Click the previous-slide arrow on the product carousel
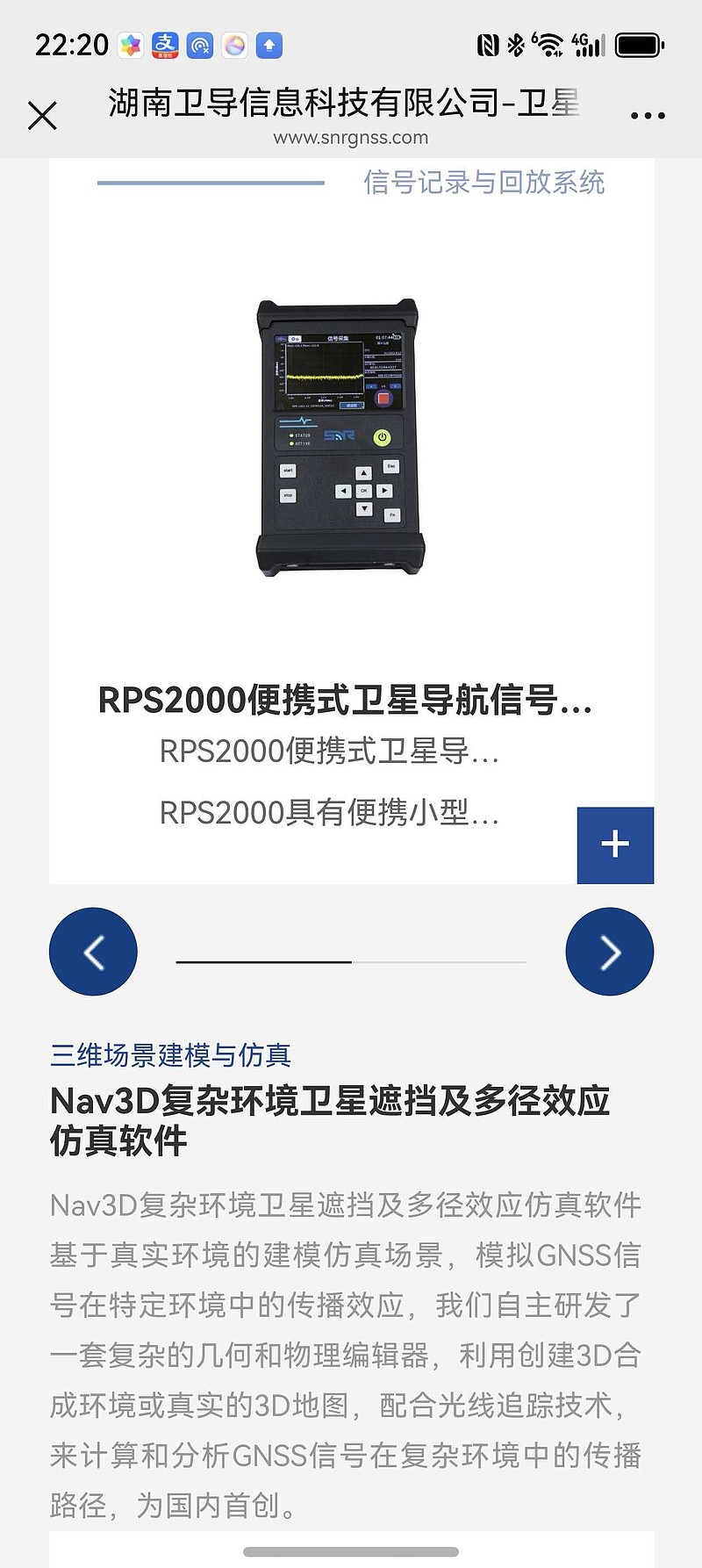 (x=93, y=952)
